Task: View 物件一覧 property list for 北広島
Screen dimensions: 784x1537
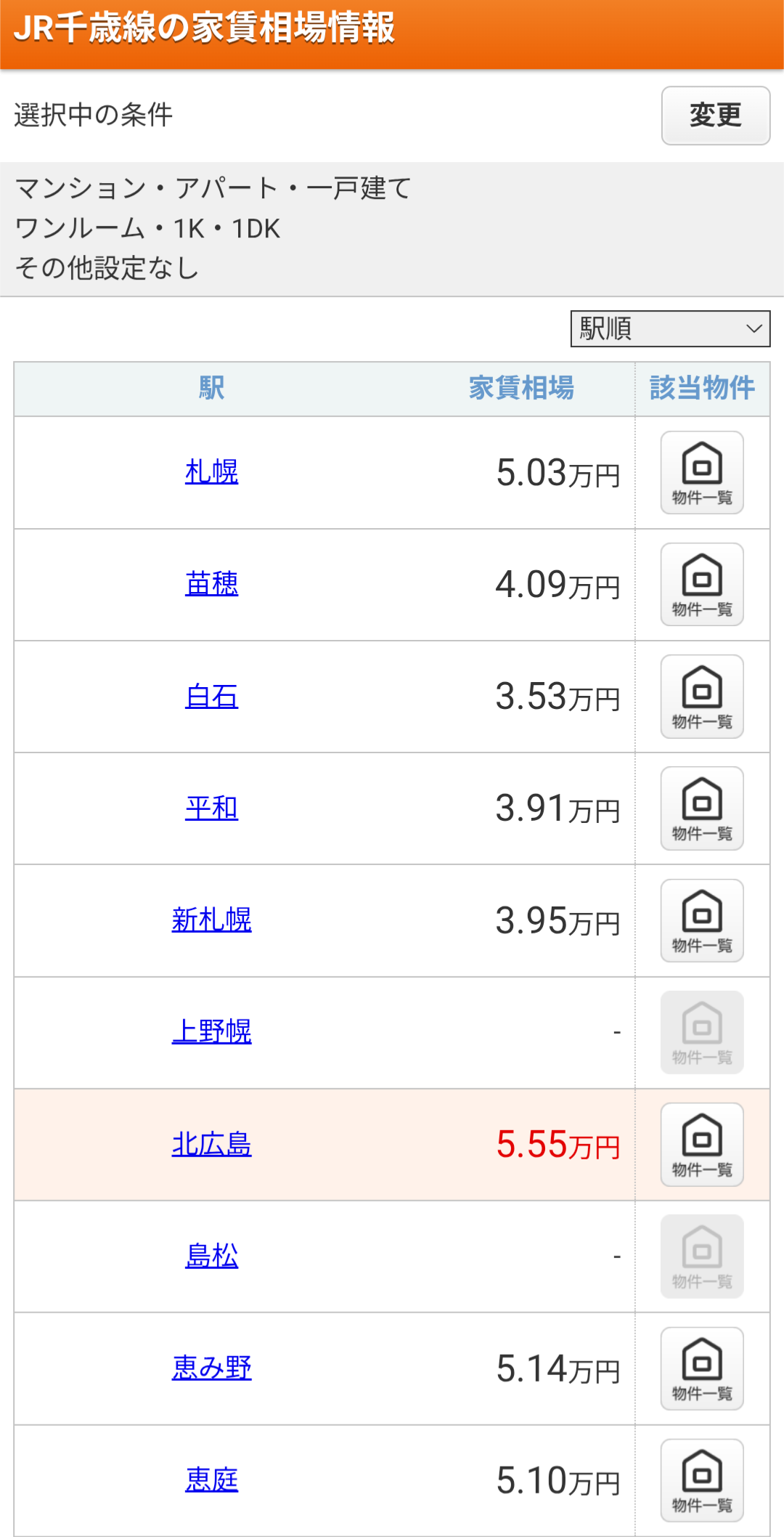Action: 702,1145
